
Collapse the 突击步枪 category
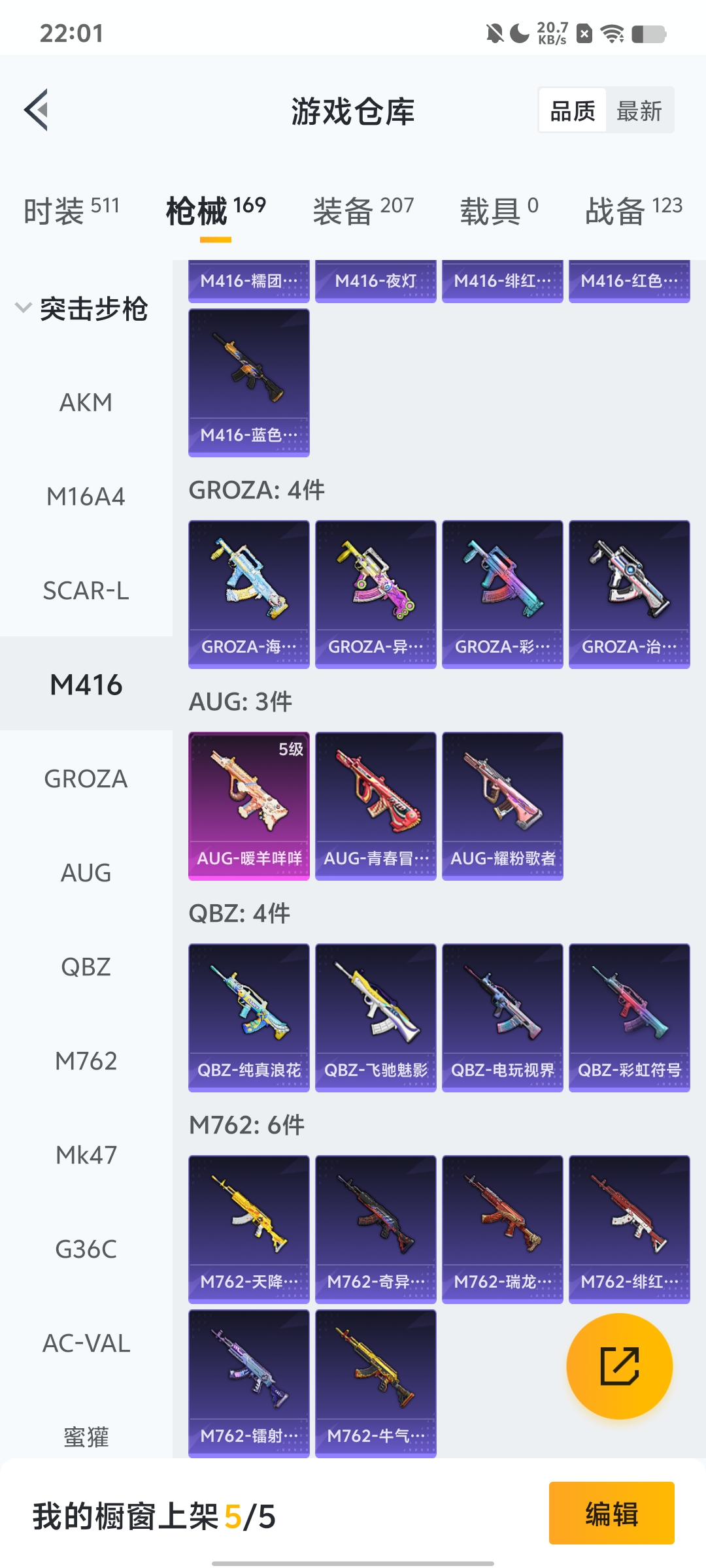click(82, 308)
